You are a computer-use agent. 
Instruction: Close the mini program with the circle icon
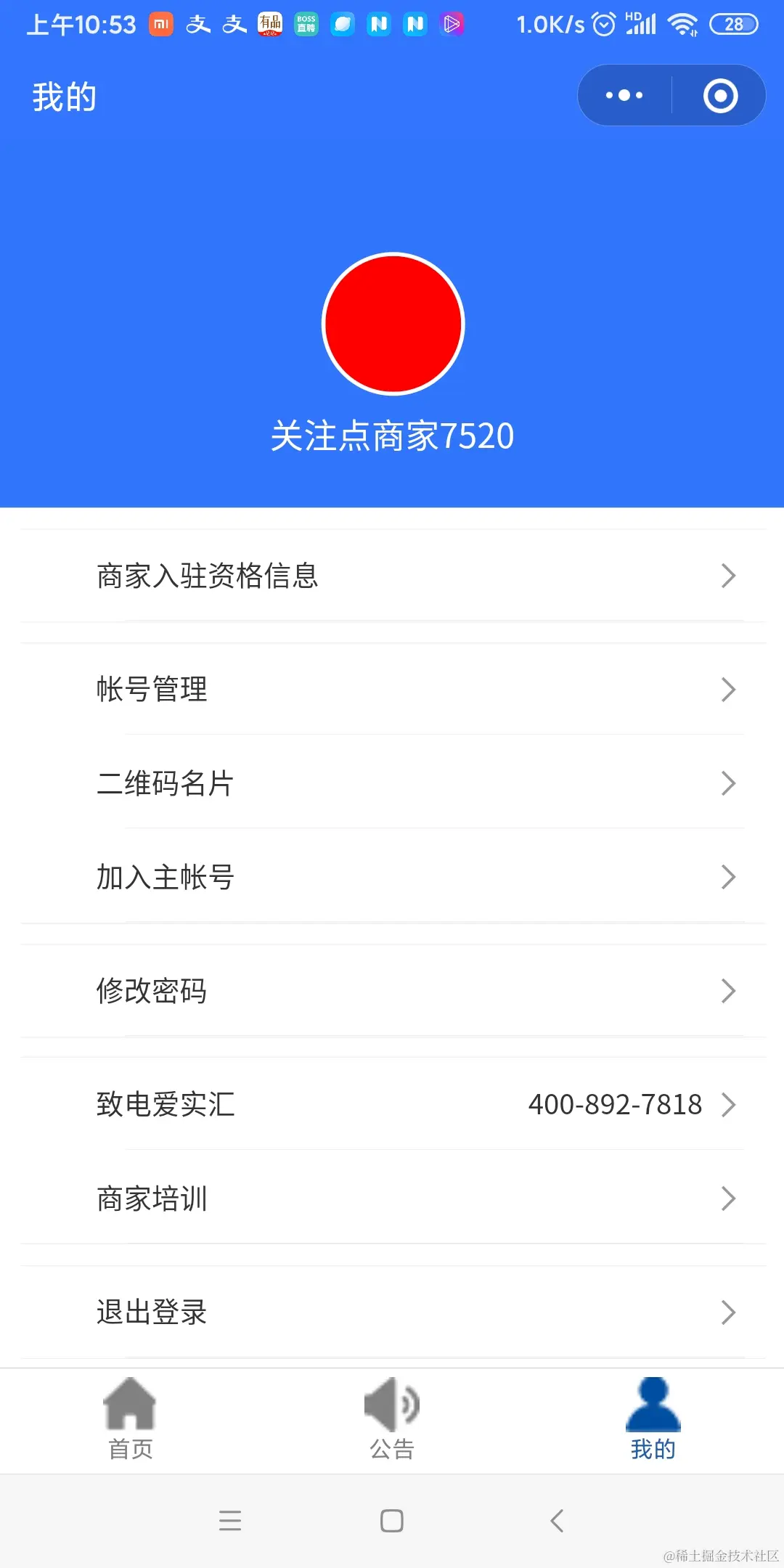tap(720, 95)
